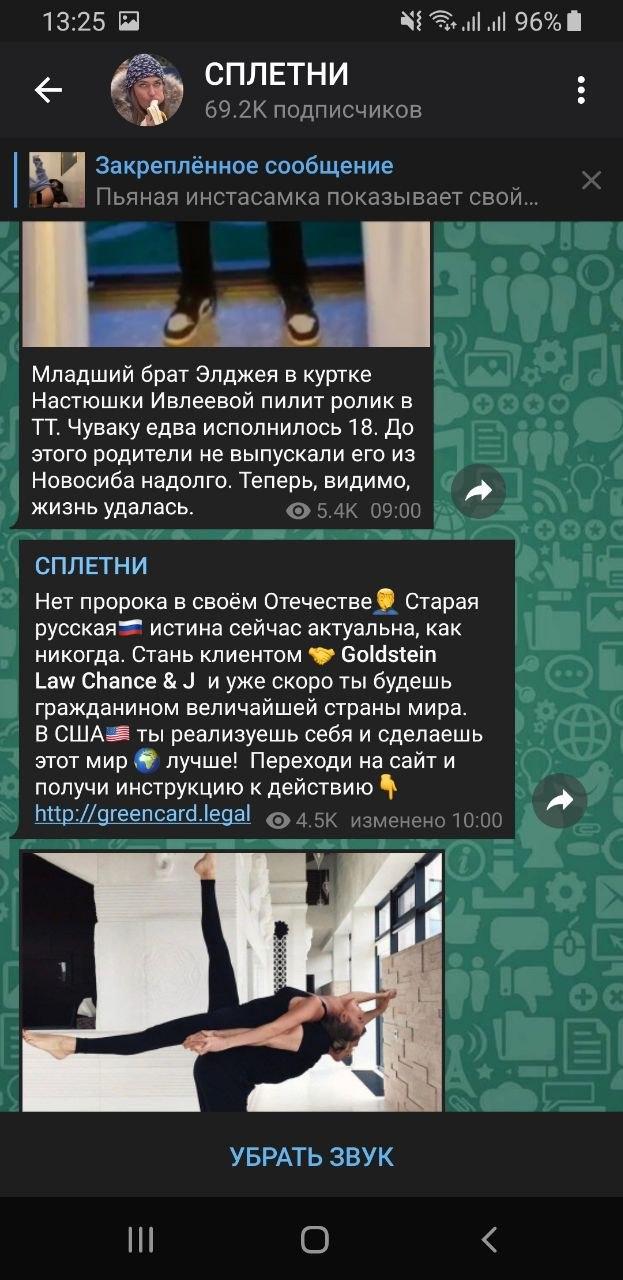This screenshot has width=623, height=1280.
Task: Open the greencard.legal link
Action: (x=142, y=814)
